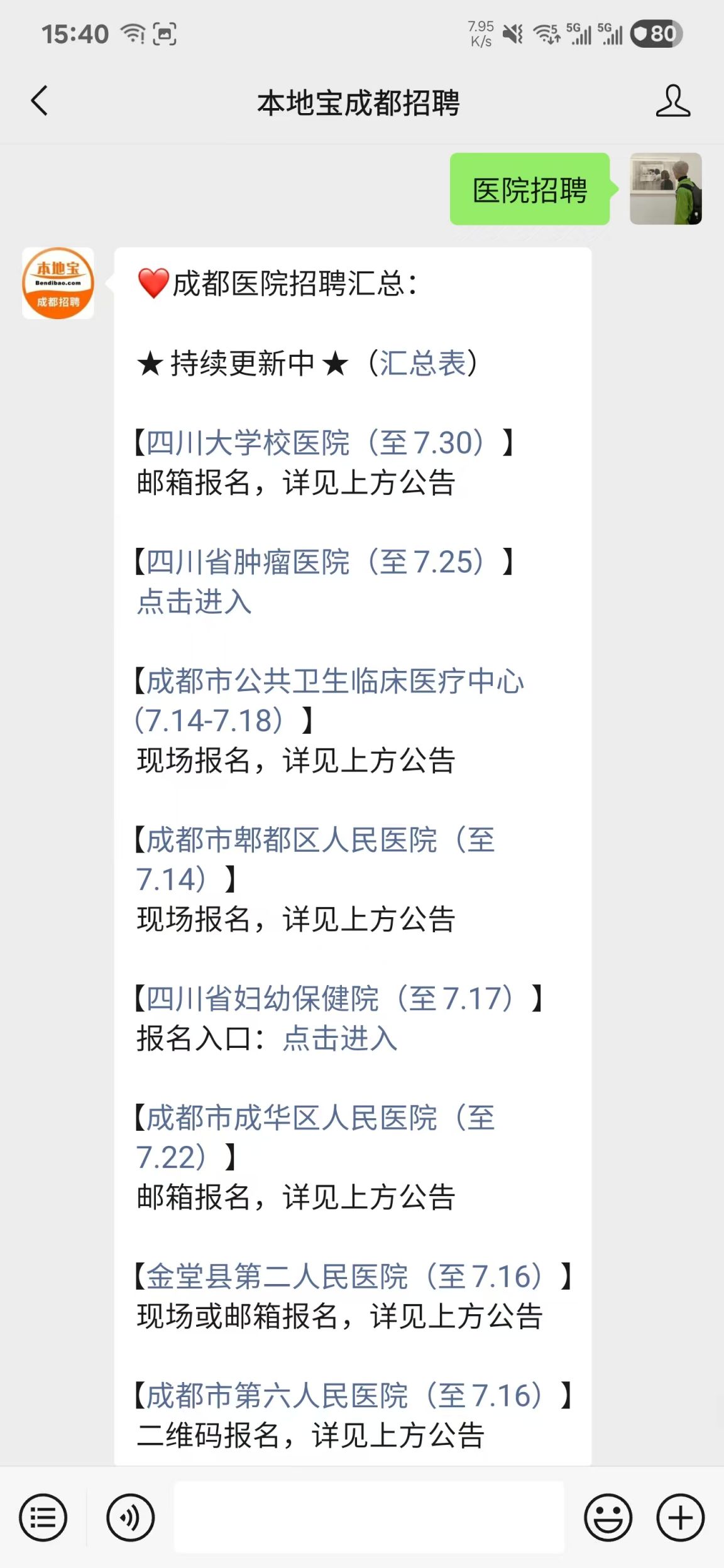724x1568 pixels.
Task: Open the plus attachment menu
Action: click(680, 1518)
